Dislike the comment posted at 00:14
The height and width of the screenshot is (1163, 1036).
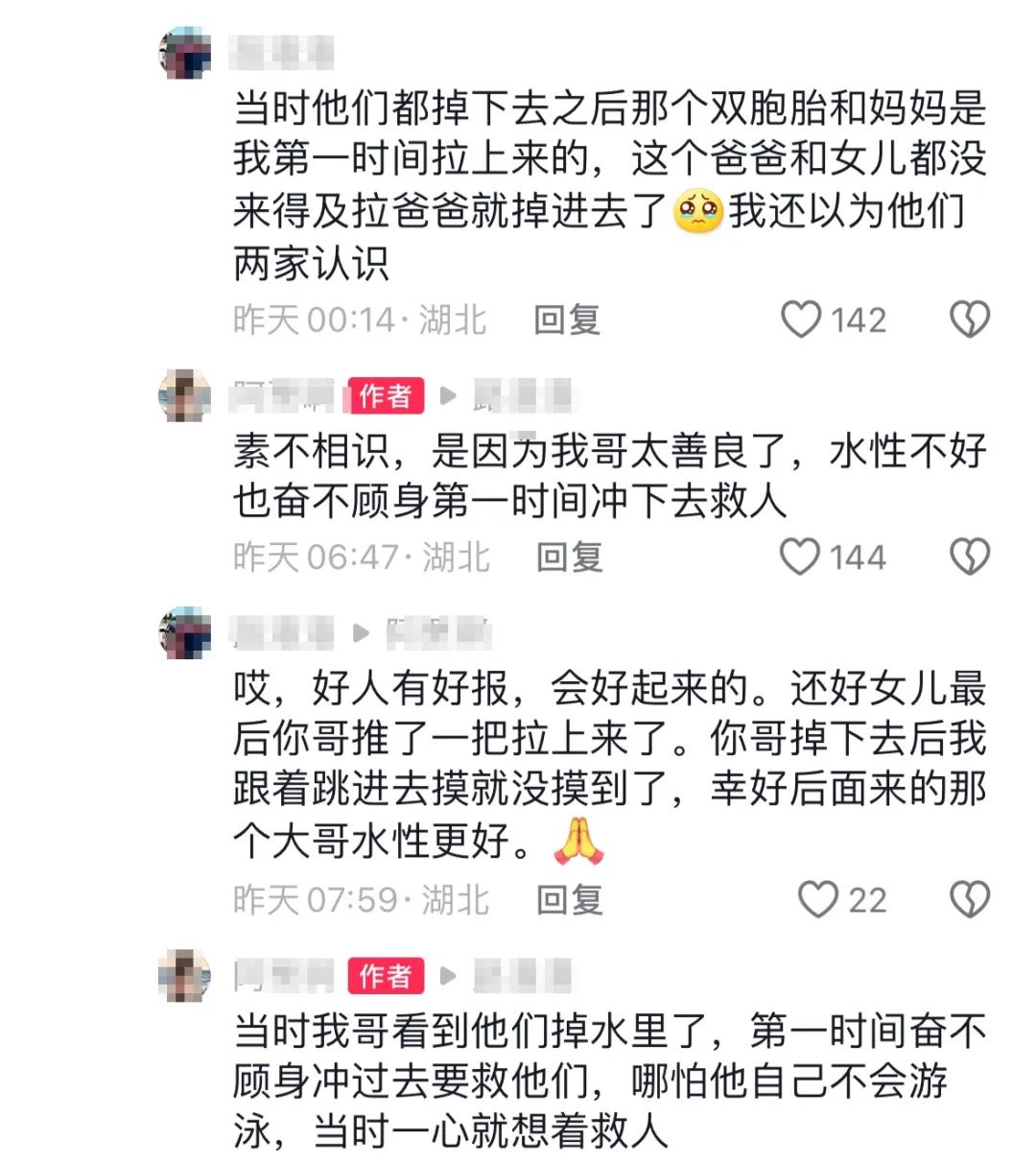click(969, 320)
